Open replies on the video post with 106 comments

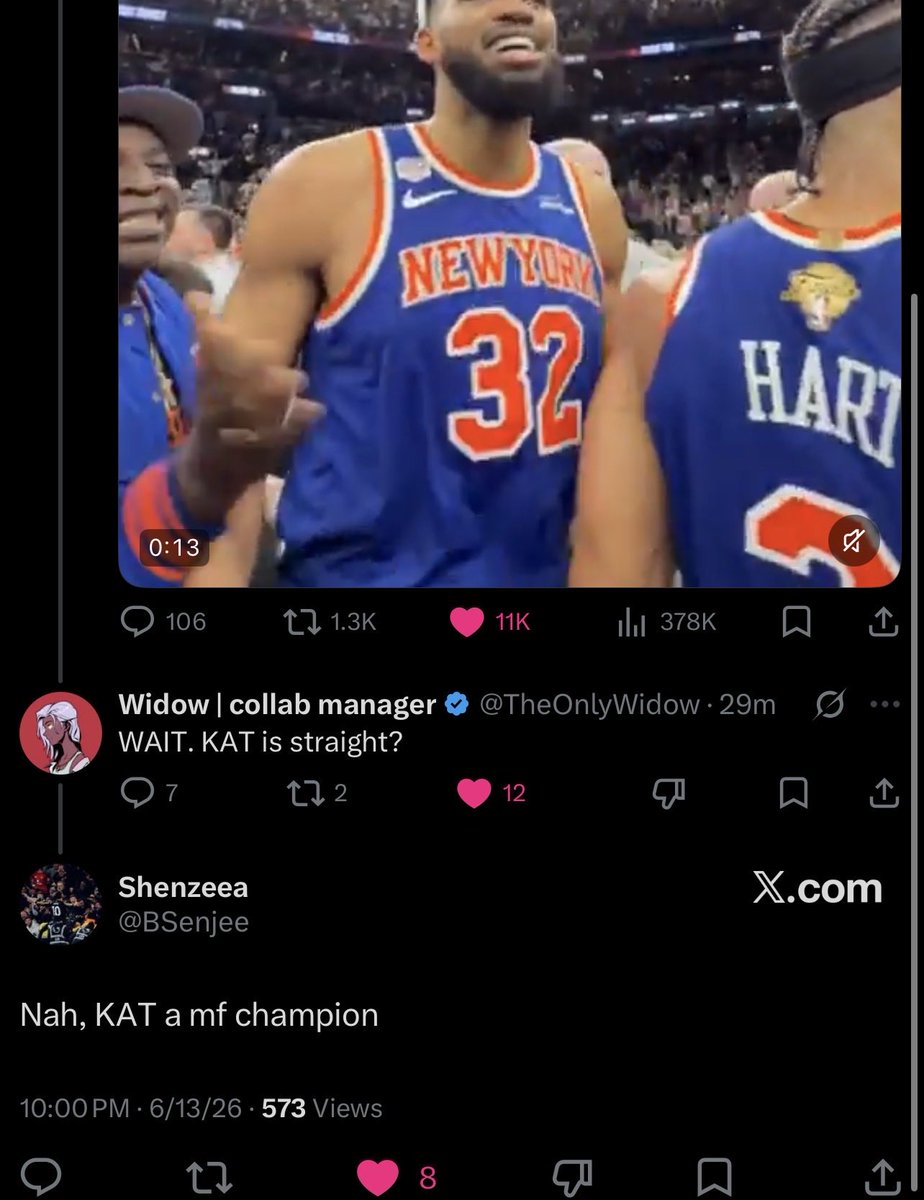click(162, 622)
